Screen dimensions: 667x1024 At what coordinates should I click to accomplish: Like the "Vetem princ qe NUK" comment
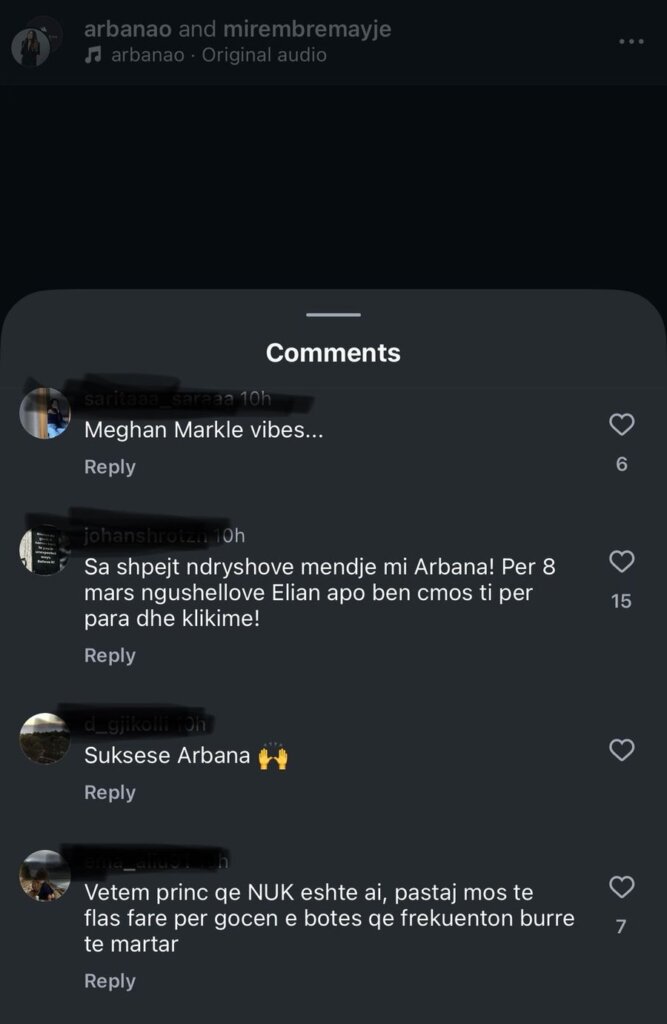pos(622,887)
